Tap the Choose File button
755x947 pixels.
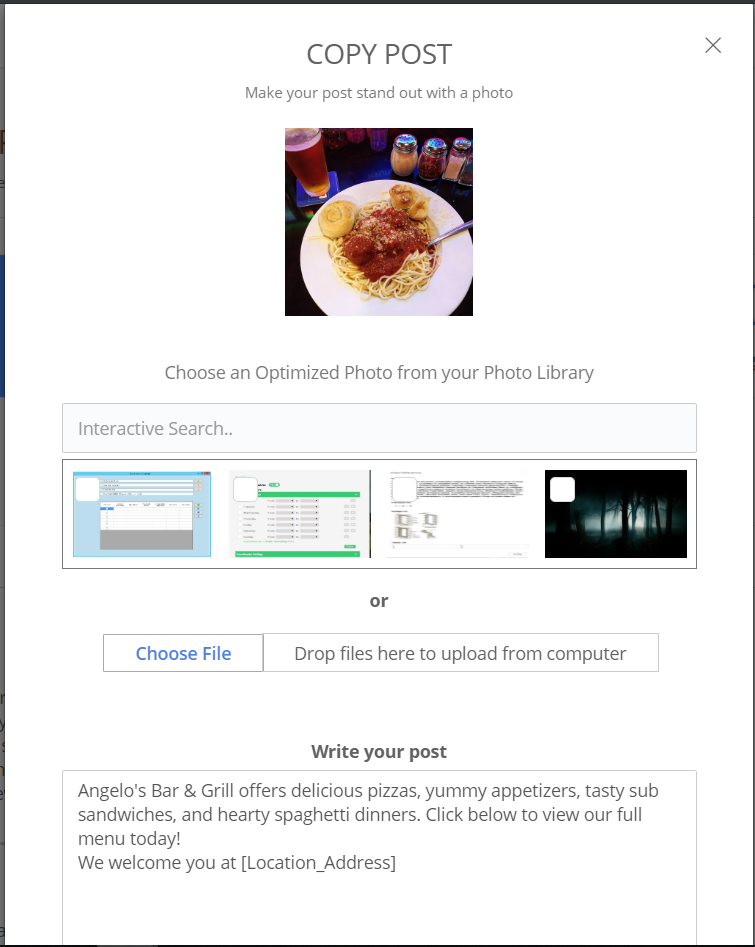tap(183, 653)
